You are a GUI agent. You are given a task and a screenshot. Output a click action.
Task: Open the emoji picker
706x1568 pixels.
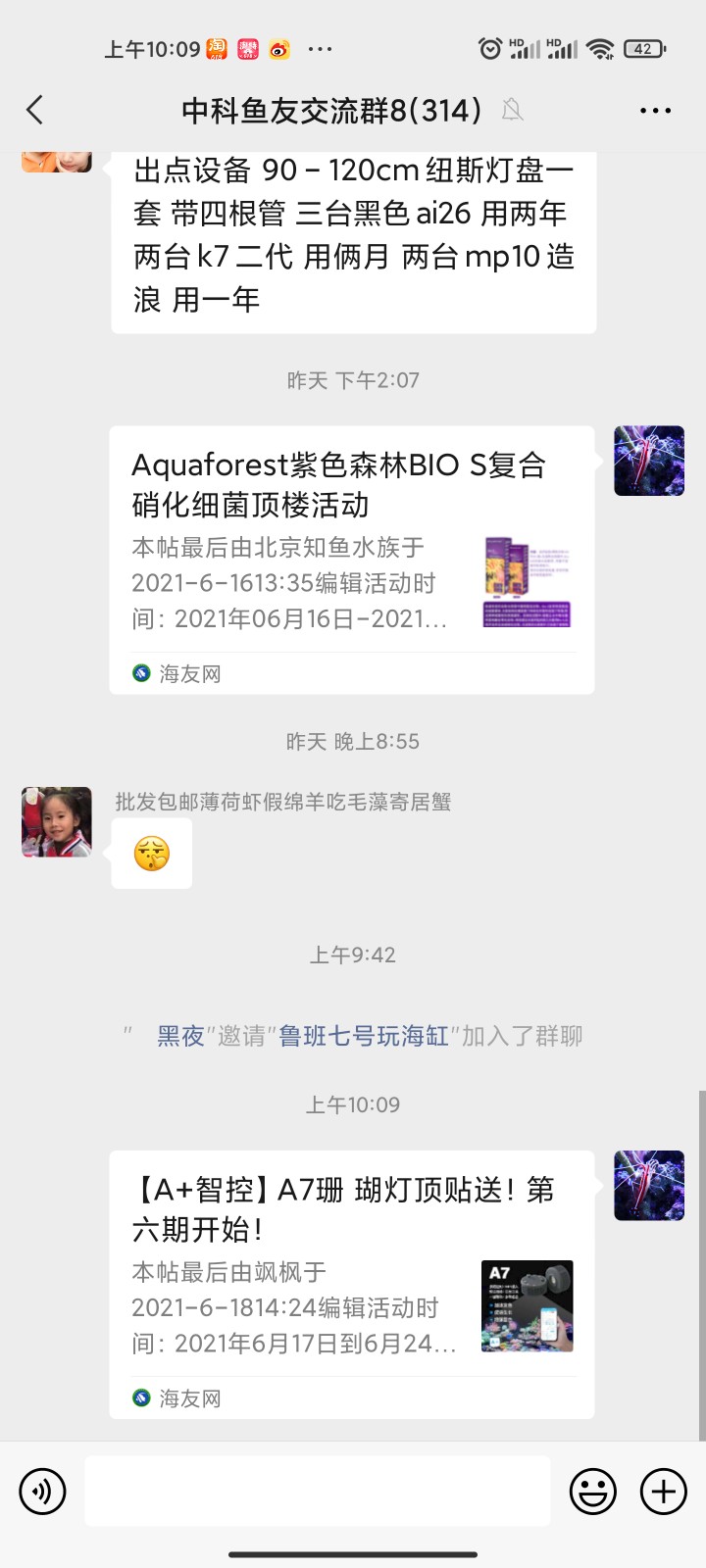point(593,1492)
